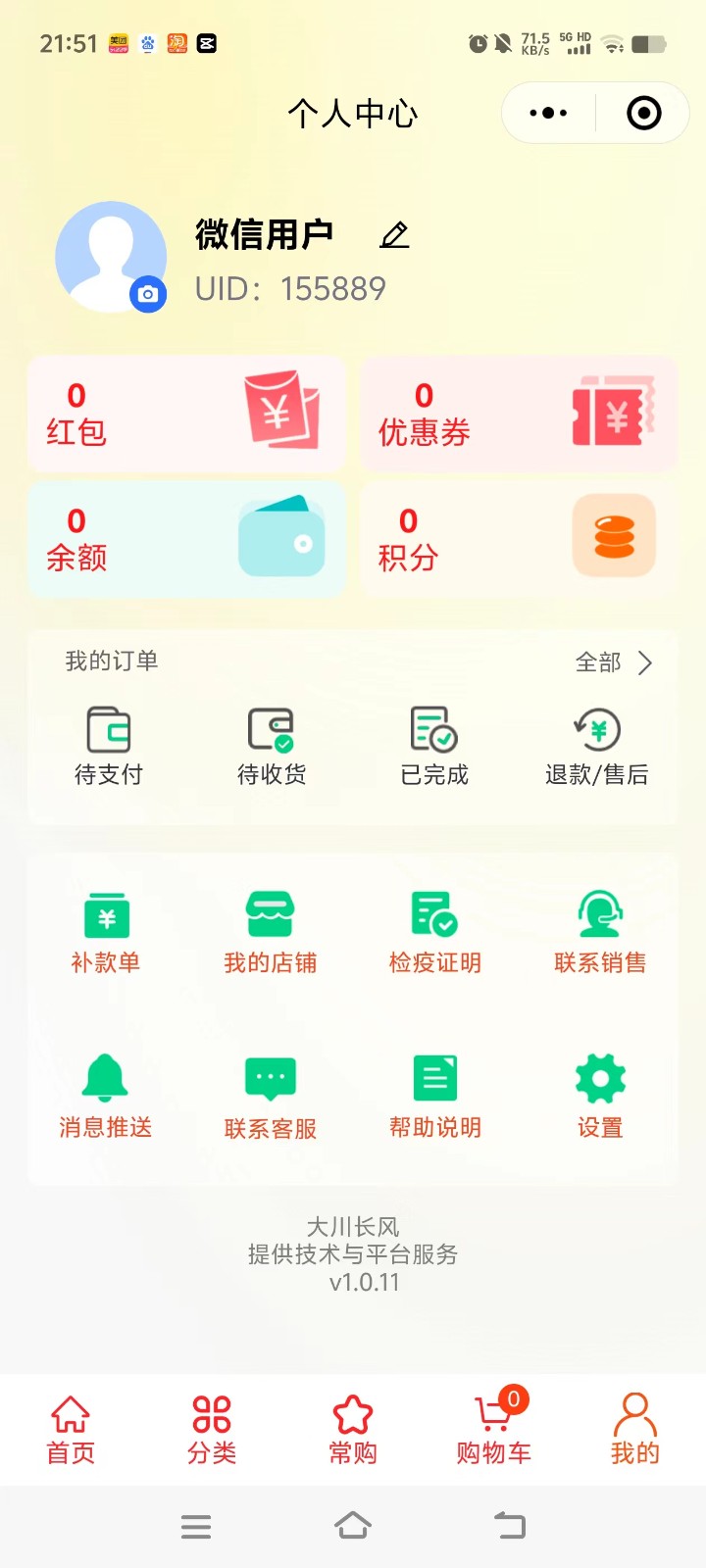Screen dimensions: 706x1568
Task: Close the mini program with circle icon
Action: click(x=643, y=114)
